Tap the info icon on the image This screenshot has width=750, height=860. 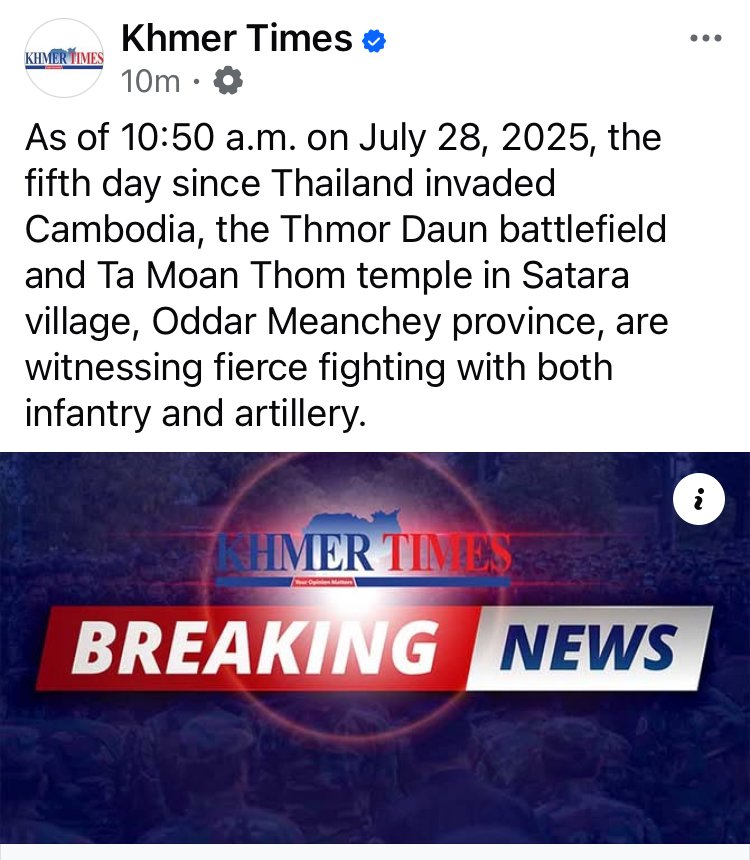pos(699,499)
